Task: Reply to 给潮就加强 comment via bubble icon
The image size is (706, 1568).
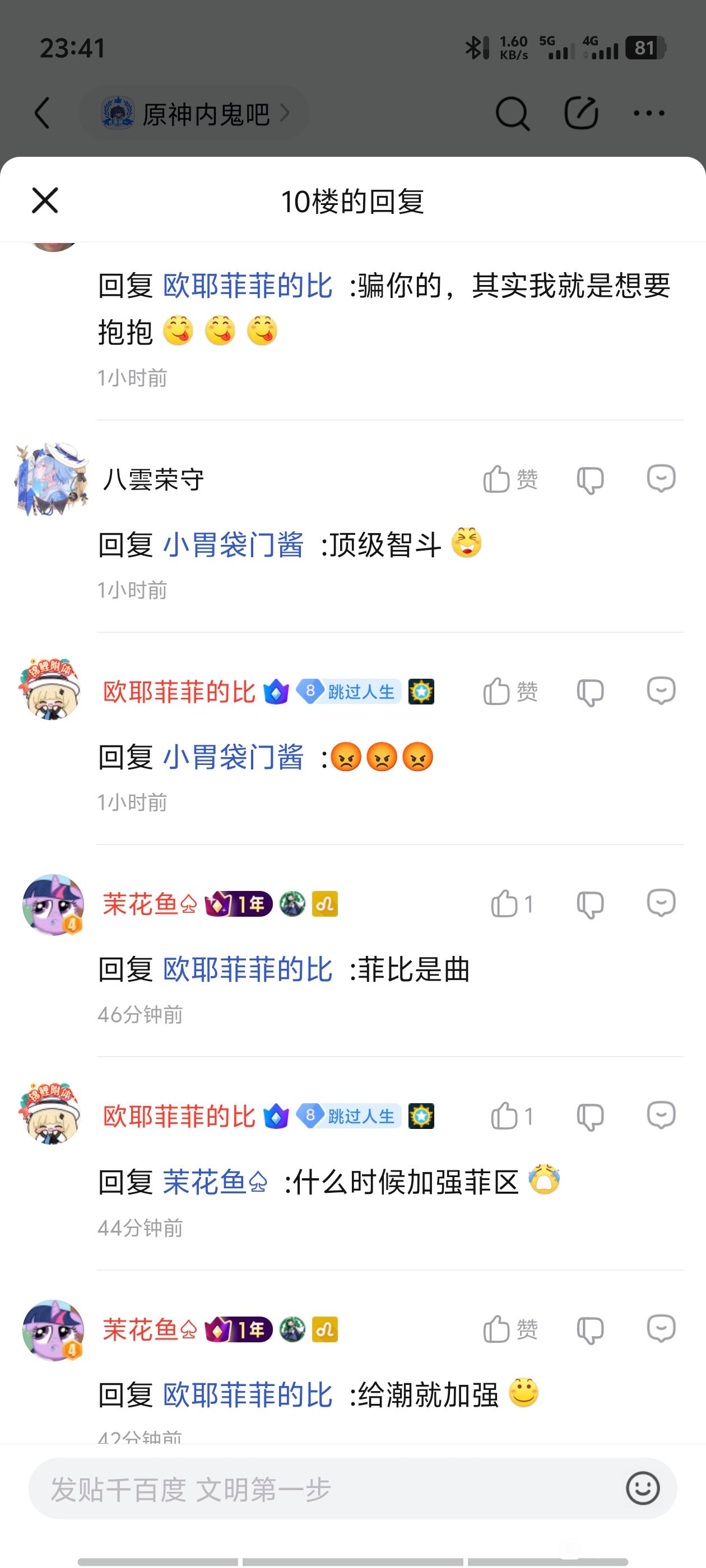Action: coord(660,1328)
